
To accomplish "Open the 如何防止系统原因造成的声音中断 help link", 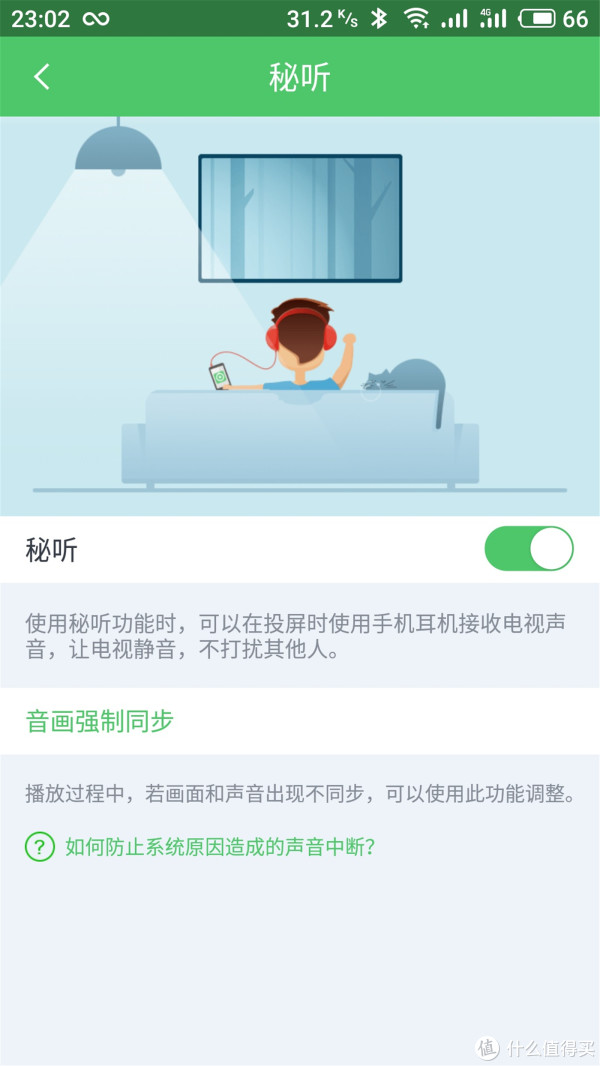I will [x=219, y=847].
